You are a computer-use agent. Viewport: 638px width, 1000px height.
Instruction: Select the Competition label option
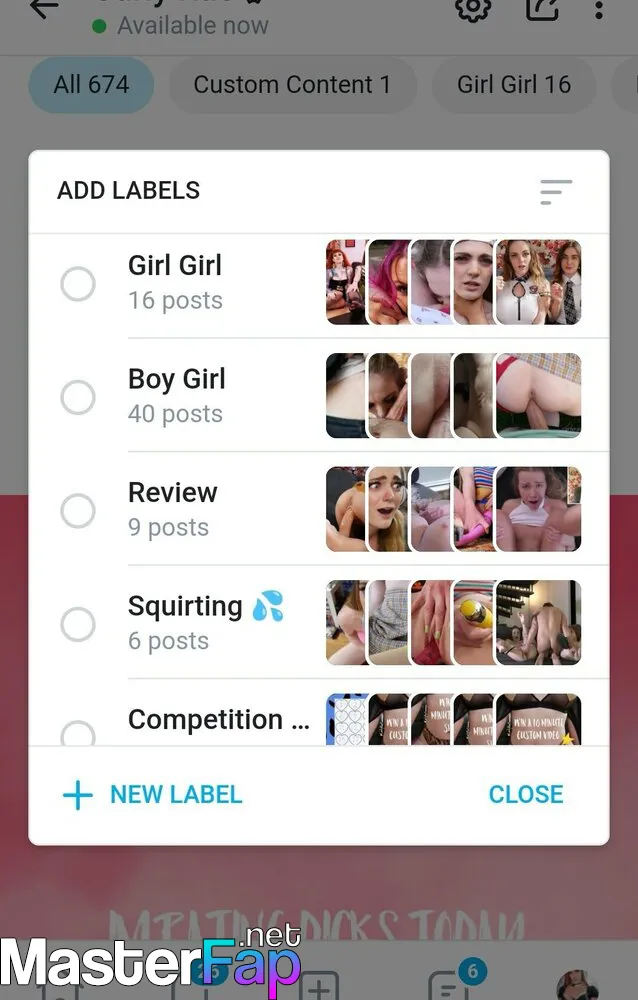78,734
